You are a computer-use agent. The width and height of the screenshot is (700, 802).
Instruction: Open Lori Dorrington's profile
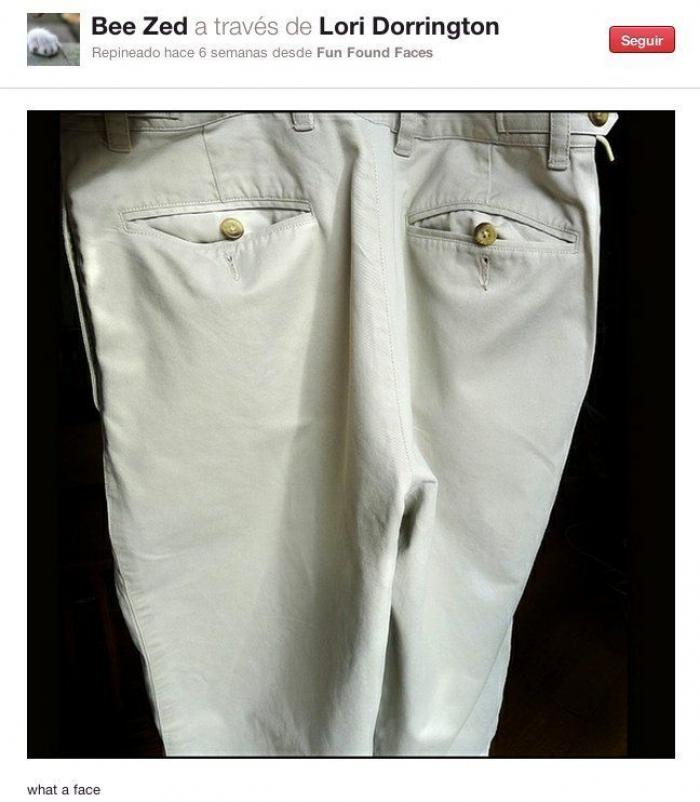[408, 27]
